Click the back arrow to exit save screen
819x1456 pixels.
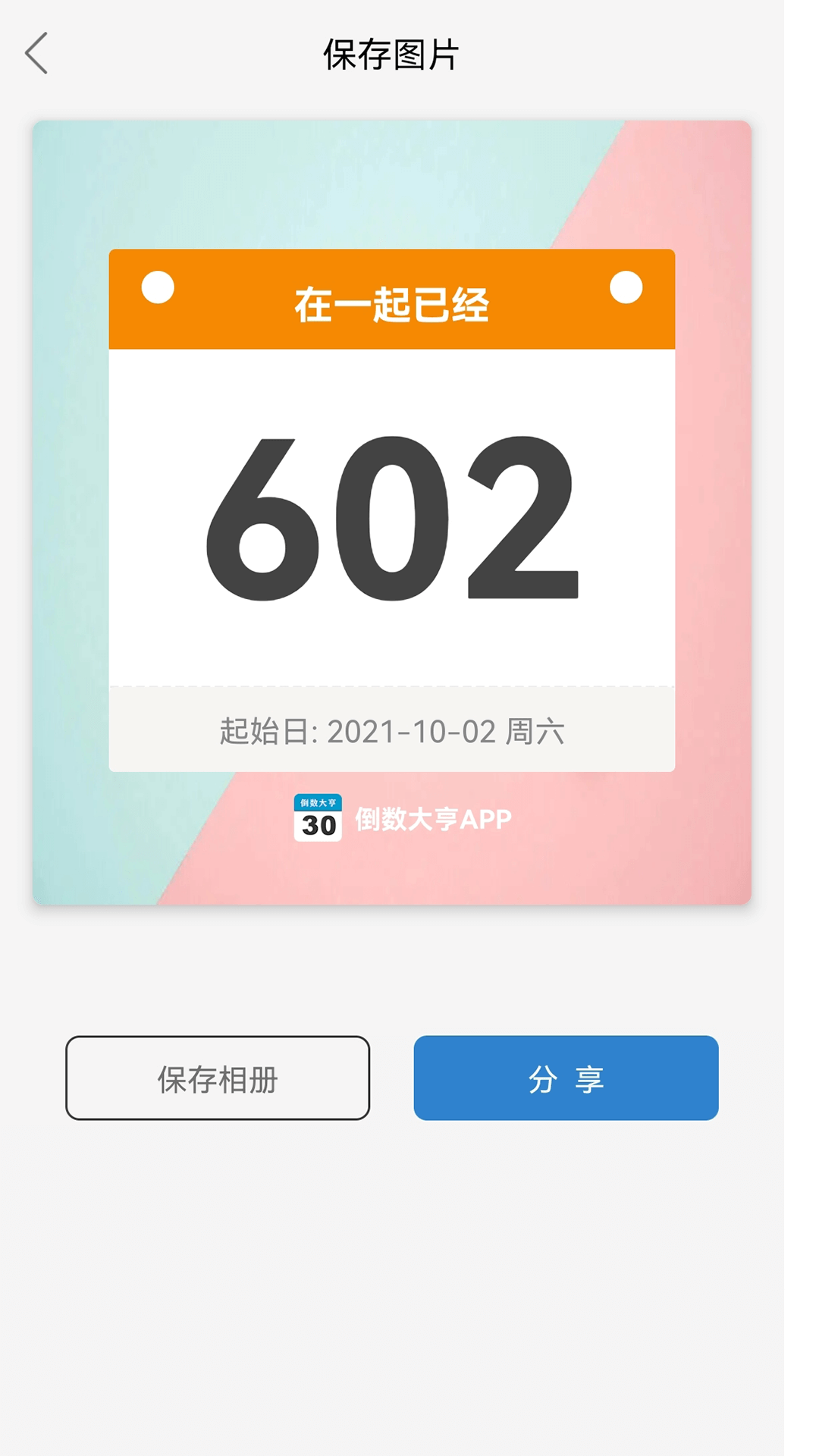tap(36, 53)
